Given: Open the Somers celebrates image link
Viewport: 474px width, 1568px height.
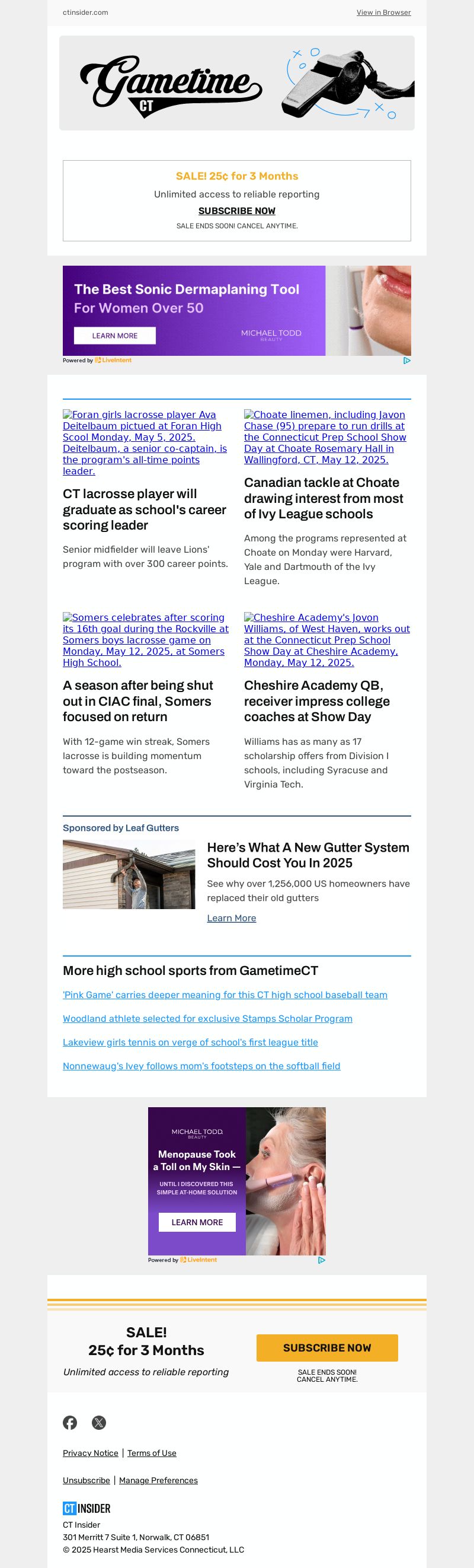Looking at the screenshot, I should click(145, 640).
